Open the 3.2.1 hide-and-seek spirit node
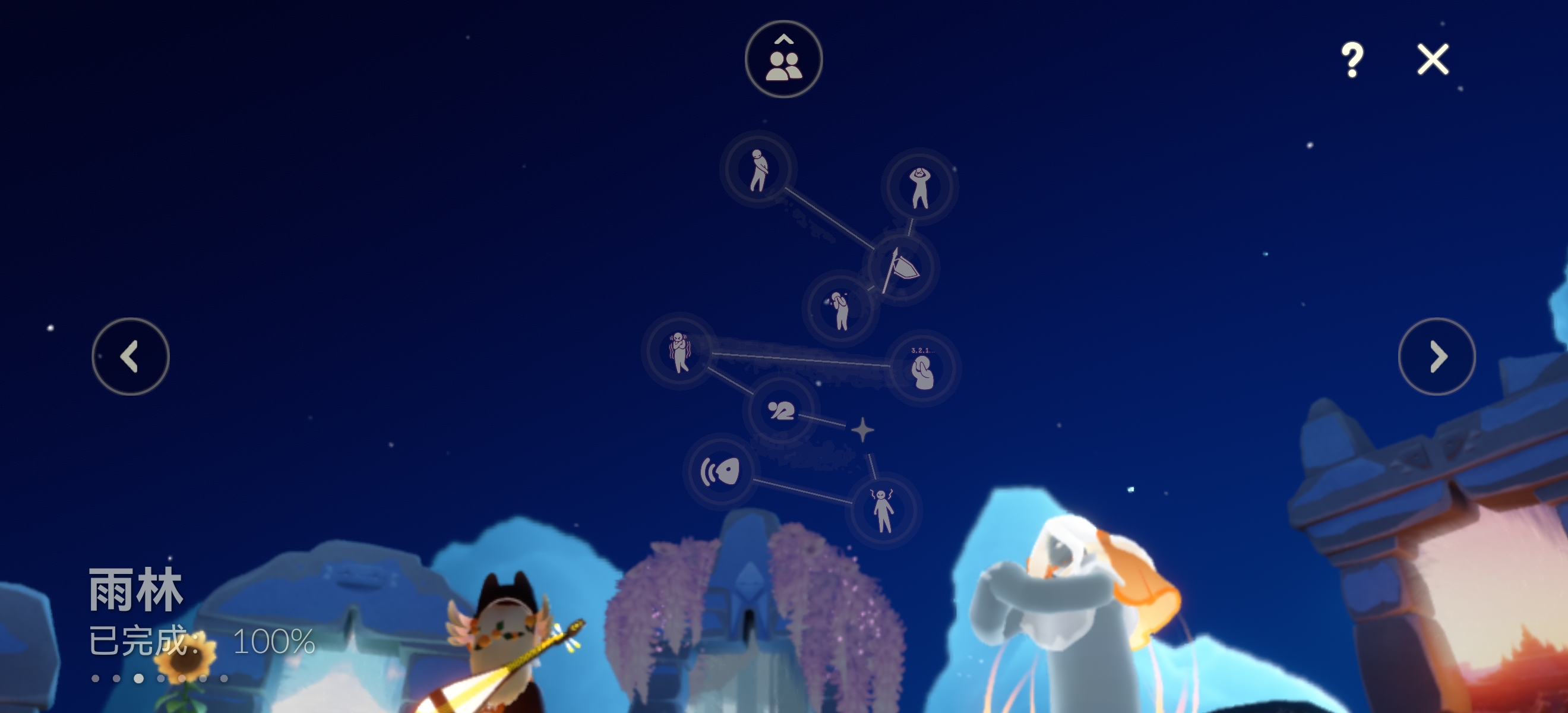Image resolution: width=1568 pixels, height=713 pixels. 922,368
